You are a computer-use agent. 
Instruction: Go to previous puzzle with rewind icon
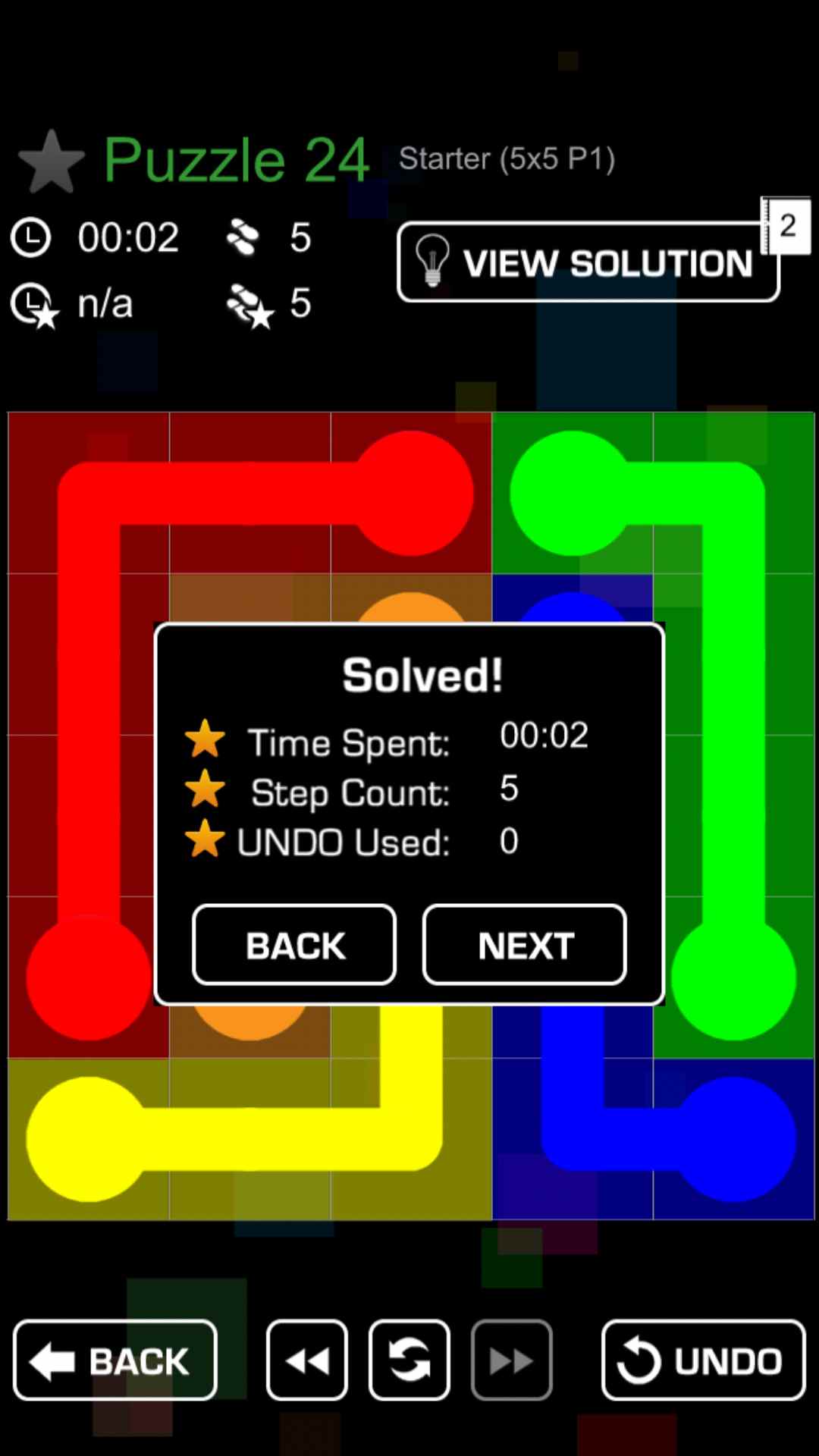coord(307,1360)
